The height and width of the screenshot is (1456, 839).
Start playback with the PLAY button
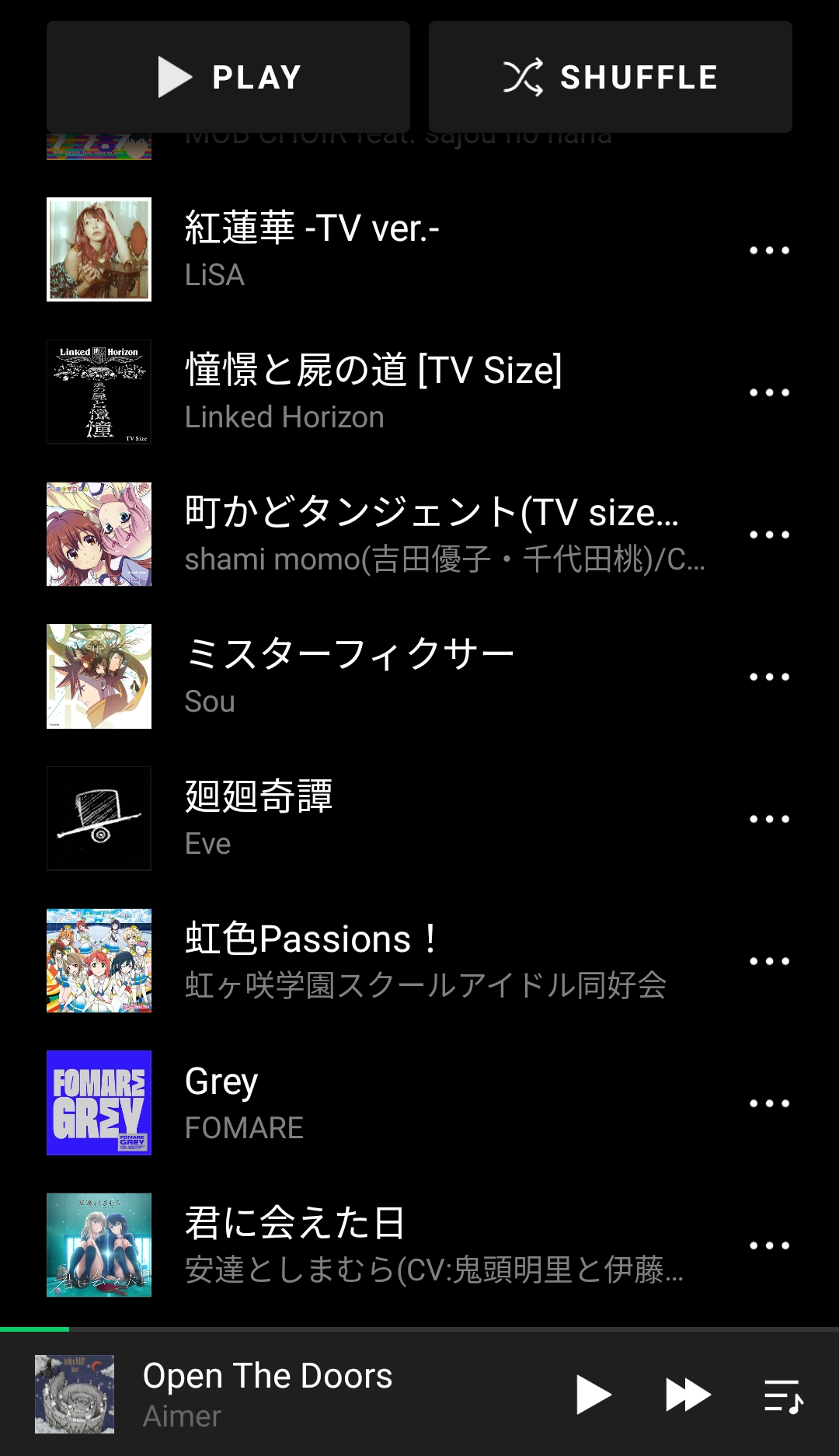(228, 77)
